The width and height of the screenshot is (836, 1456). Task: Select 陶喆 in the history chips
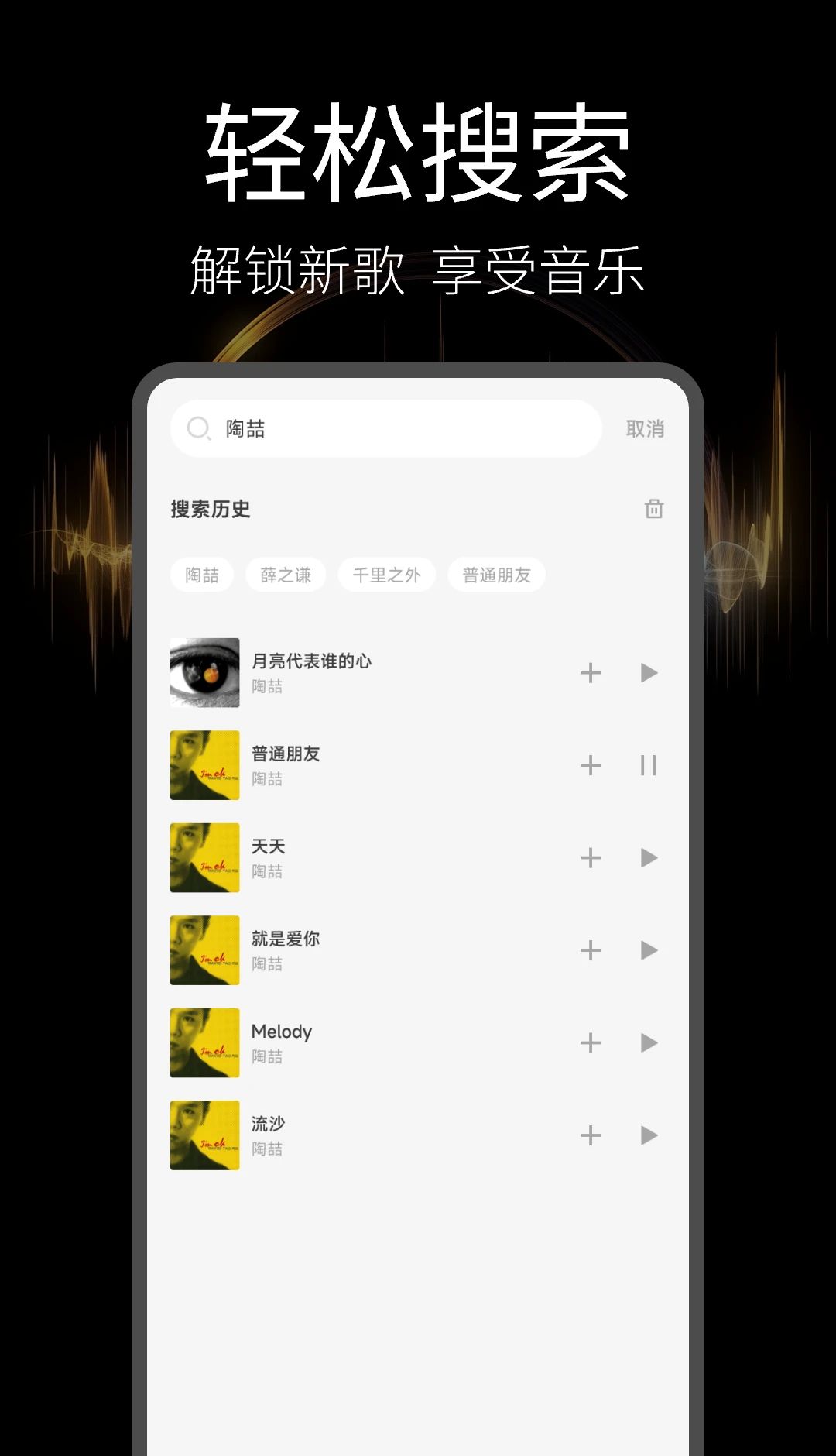202,575
